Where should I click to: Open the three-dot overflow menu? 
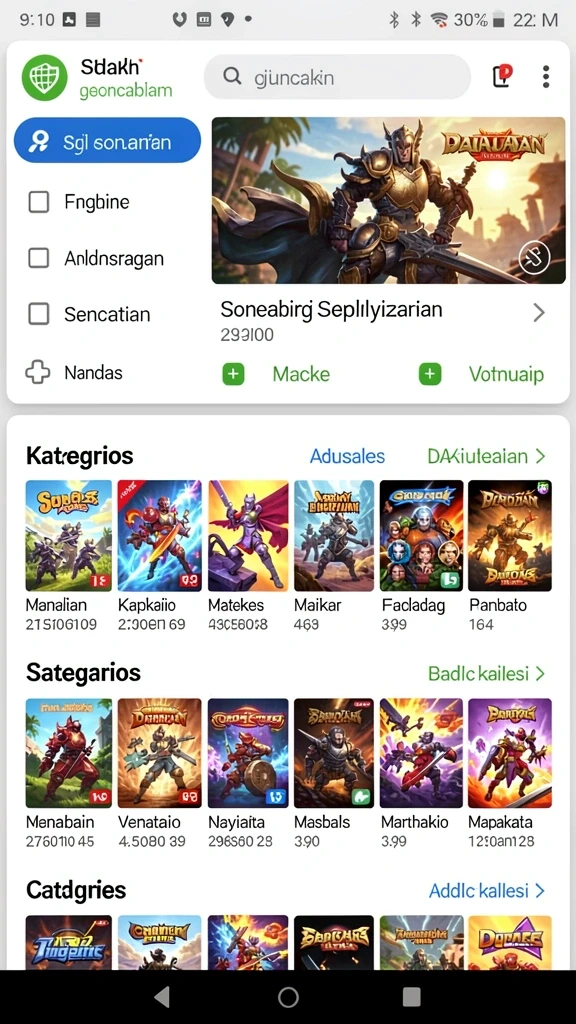[x=546, y=76]
